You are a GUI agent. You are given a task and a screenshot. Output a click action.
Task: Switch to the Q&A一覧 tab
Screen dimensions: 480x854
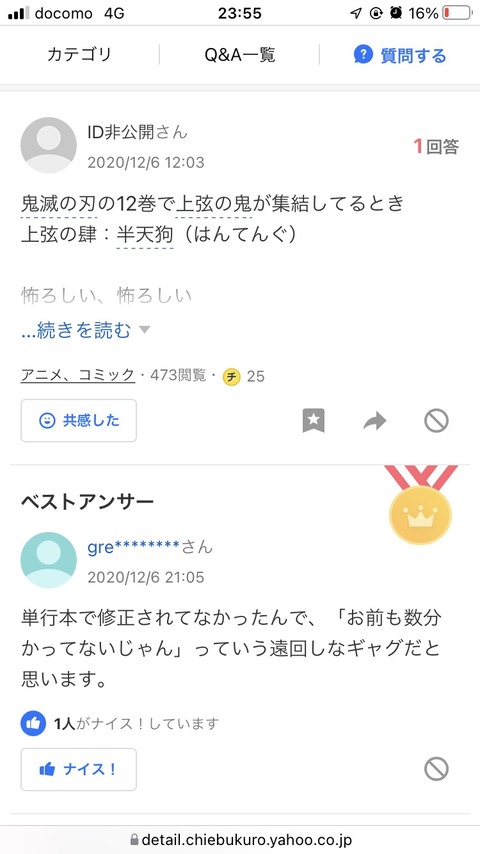pyautogui.click(x=240, y=54)
